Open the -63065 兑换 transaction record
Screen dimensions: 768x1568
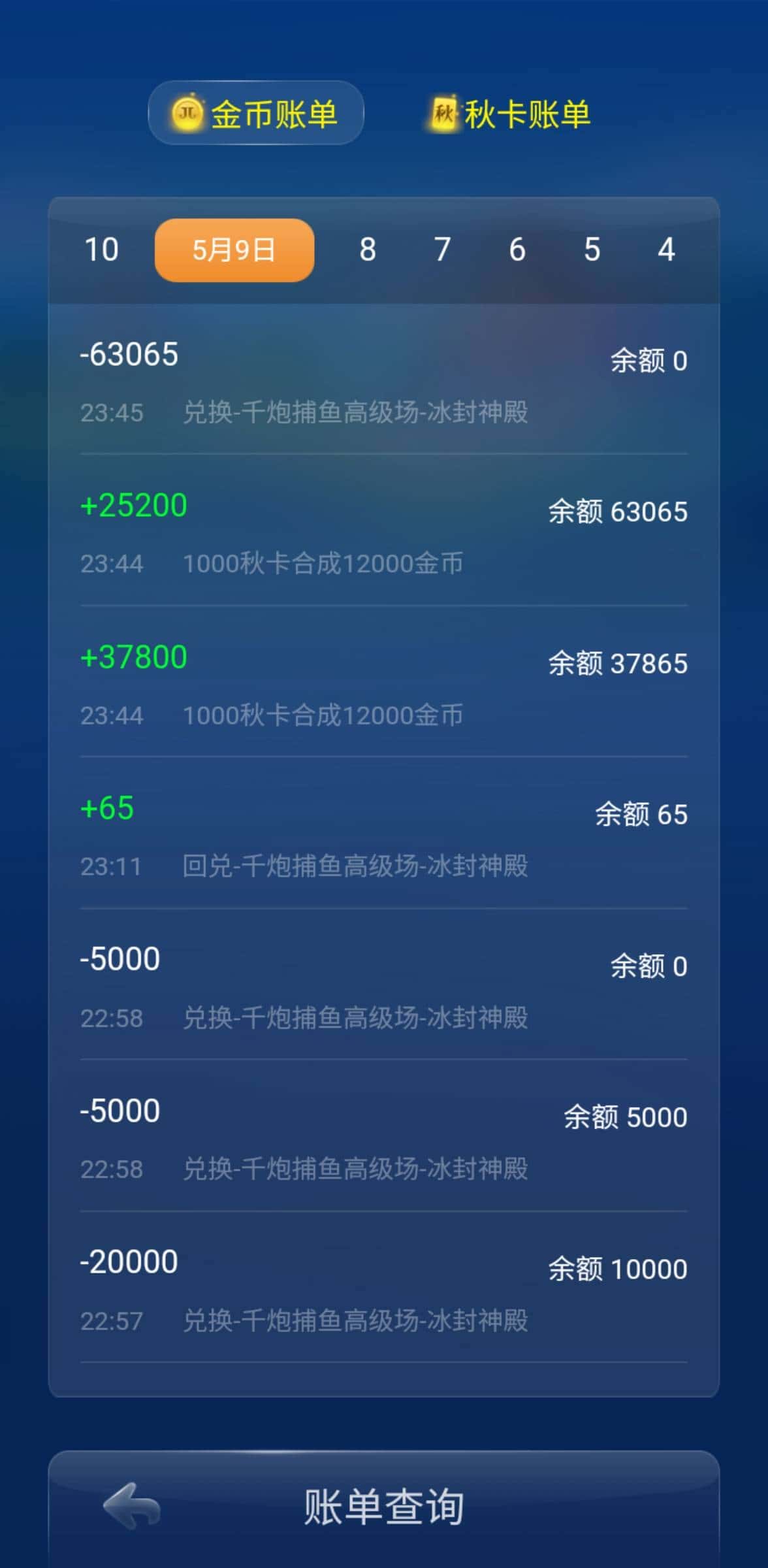point(384,382)
